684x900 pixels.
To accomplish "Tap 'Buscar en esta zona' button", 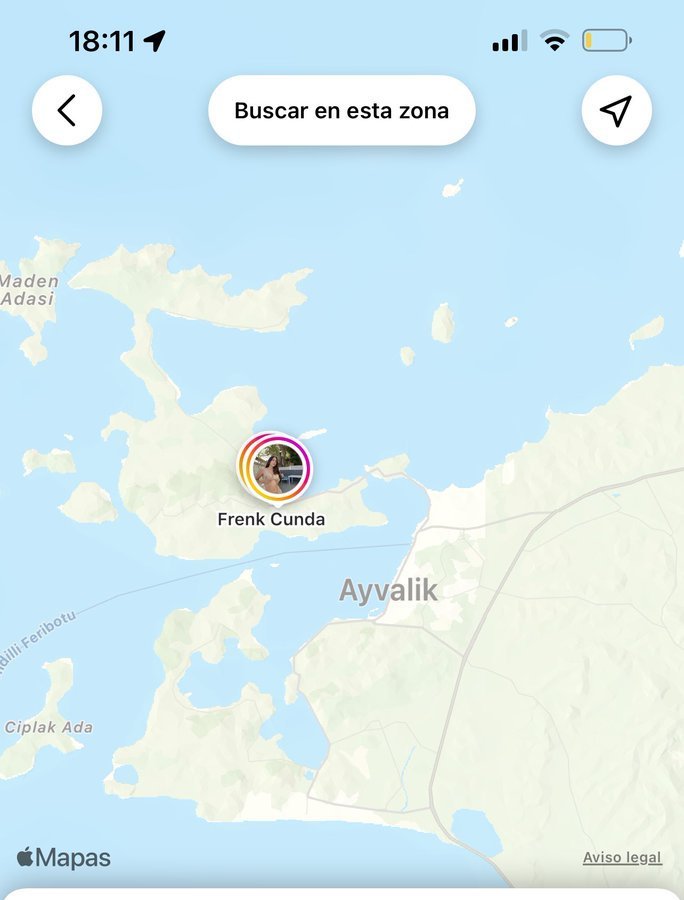I will [341, 111].
